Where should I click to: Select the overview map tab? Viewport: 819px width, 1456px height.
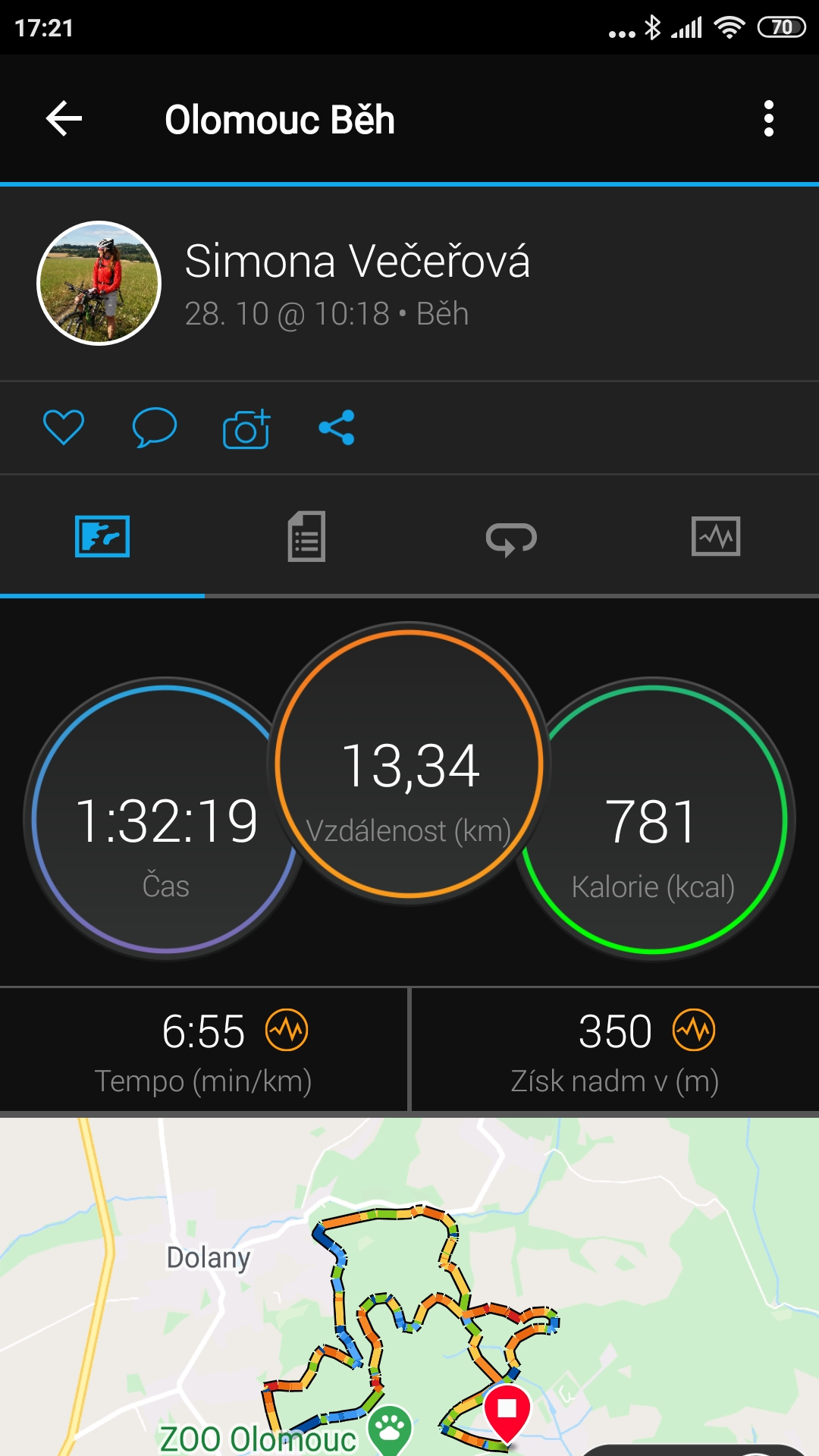click(x=102, y=536)
